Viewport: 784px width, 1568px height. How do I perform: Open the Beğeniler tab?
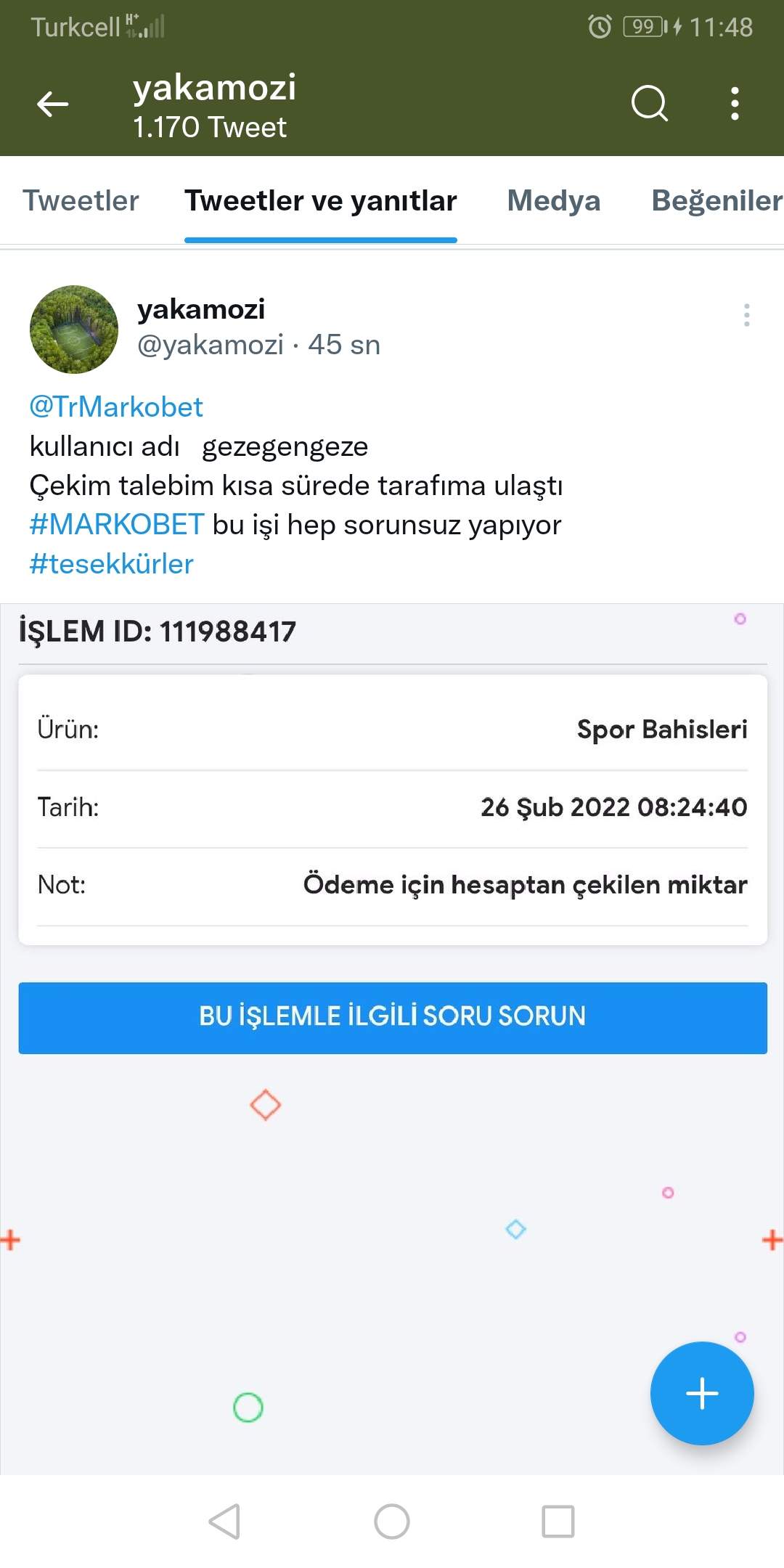(x=716, y=200)
